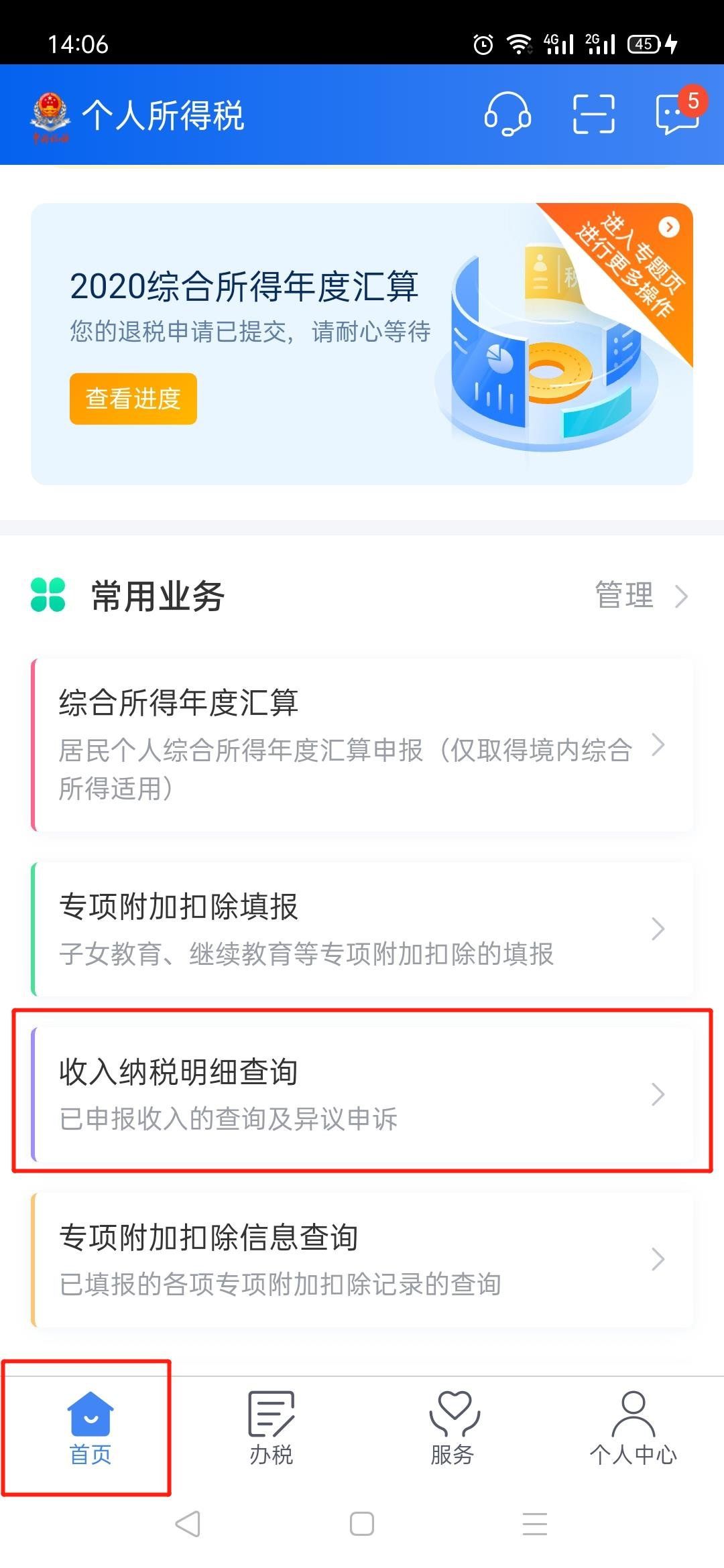Open 专项附加扣除信息查询

(362, 1260)
